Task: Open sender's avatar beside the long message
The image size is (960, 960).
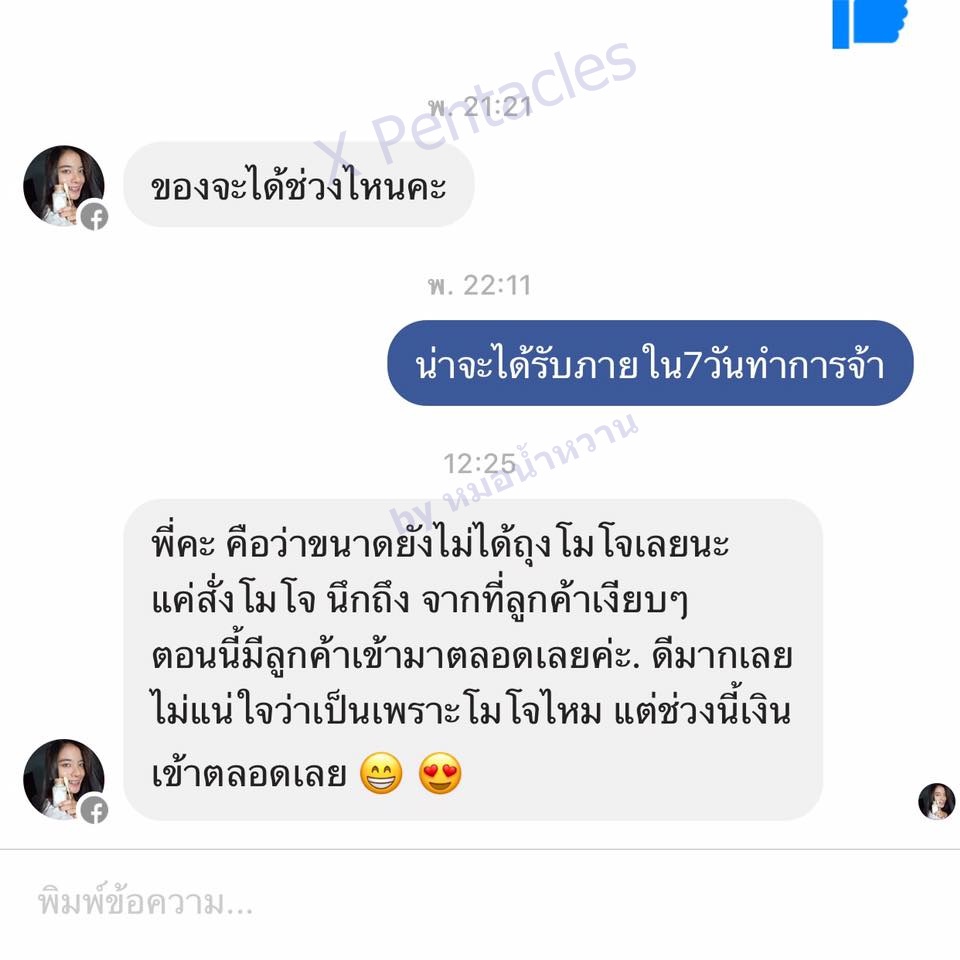Action: [x=64, y=779]
